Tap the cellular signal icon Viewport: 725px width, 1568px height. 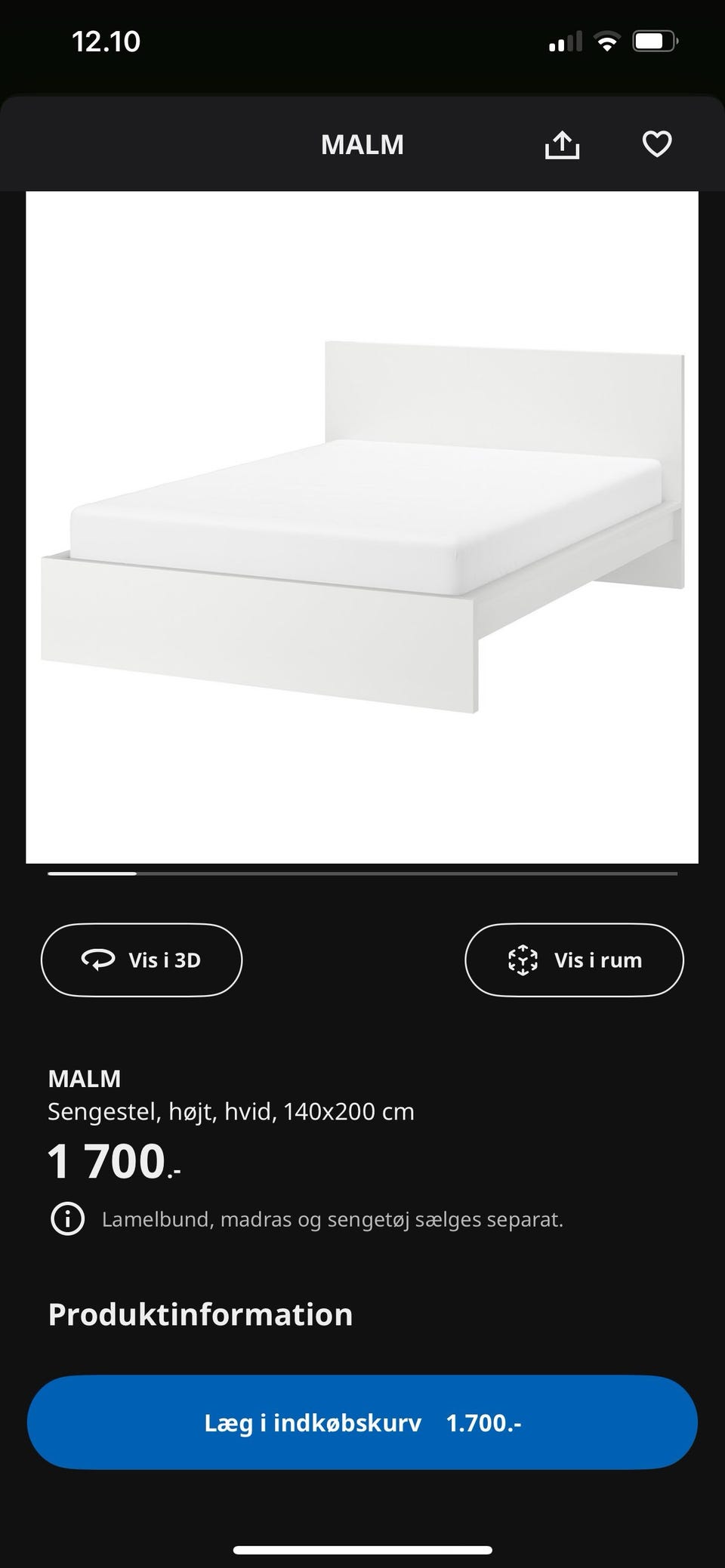566,42
